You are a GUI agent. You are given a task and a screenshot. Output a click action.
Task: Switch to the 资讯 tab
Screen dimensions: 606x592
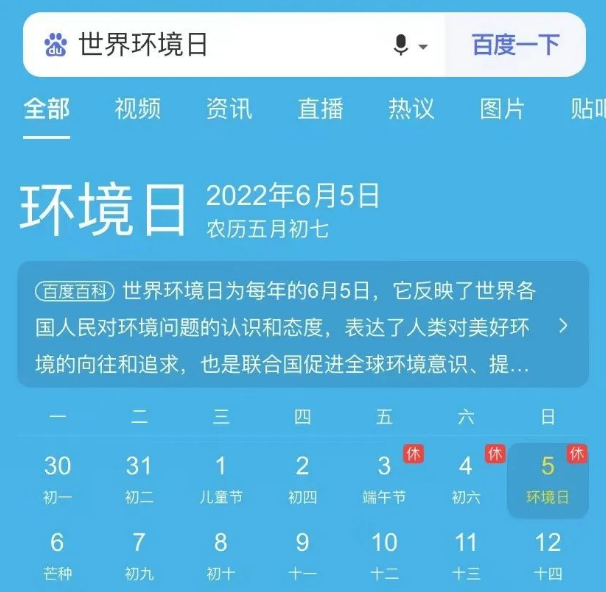coord(229,108)
